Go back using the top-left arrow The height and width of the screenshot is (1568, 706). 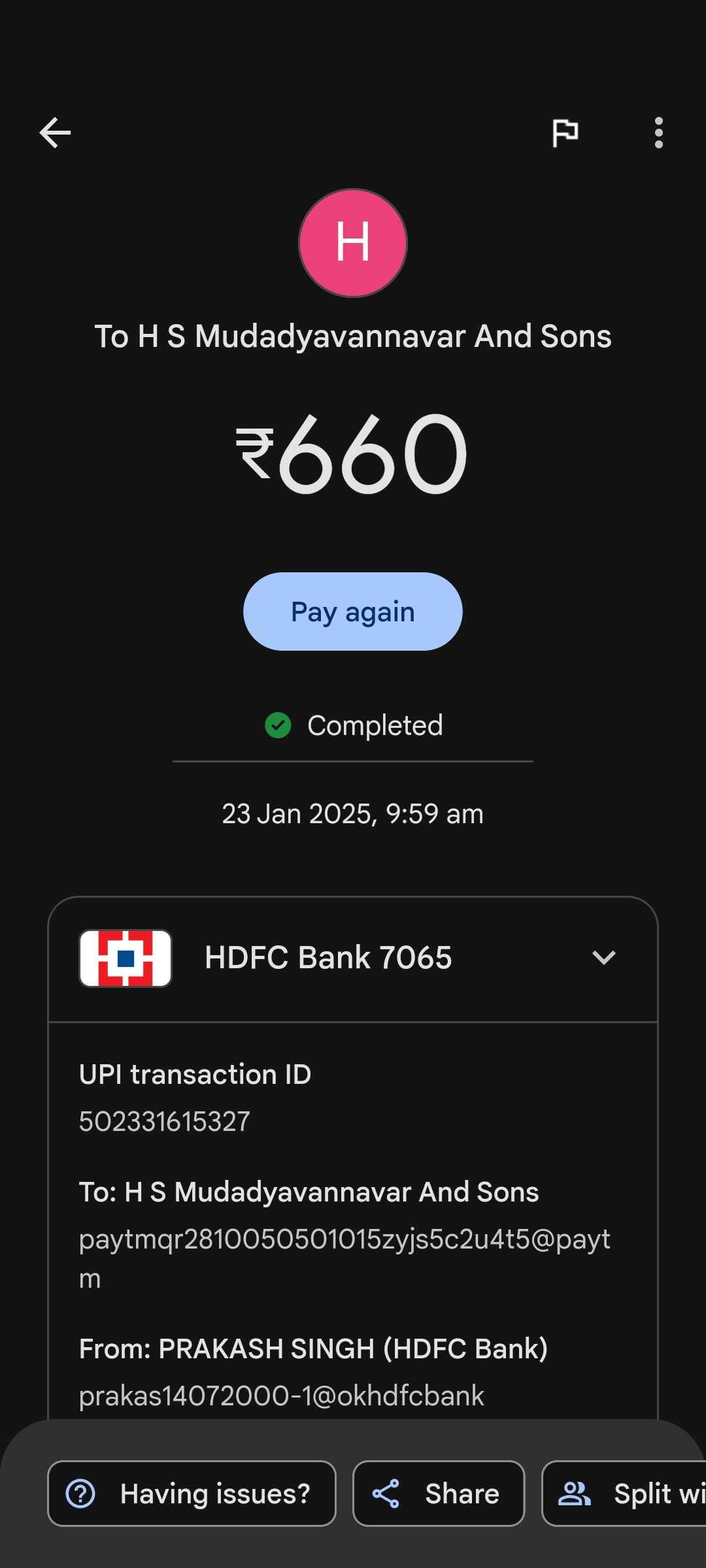point(55,133)
